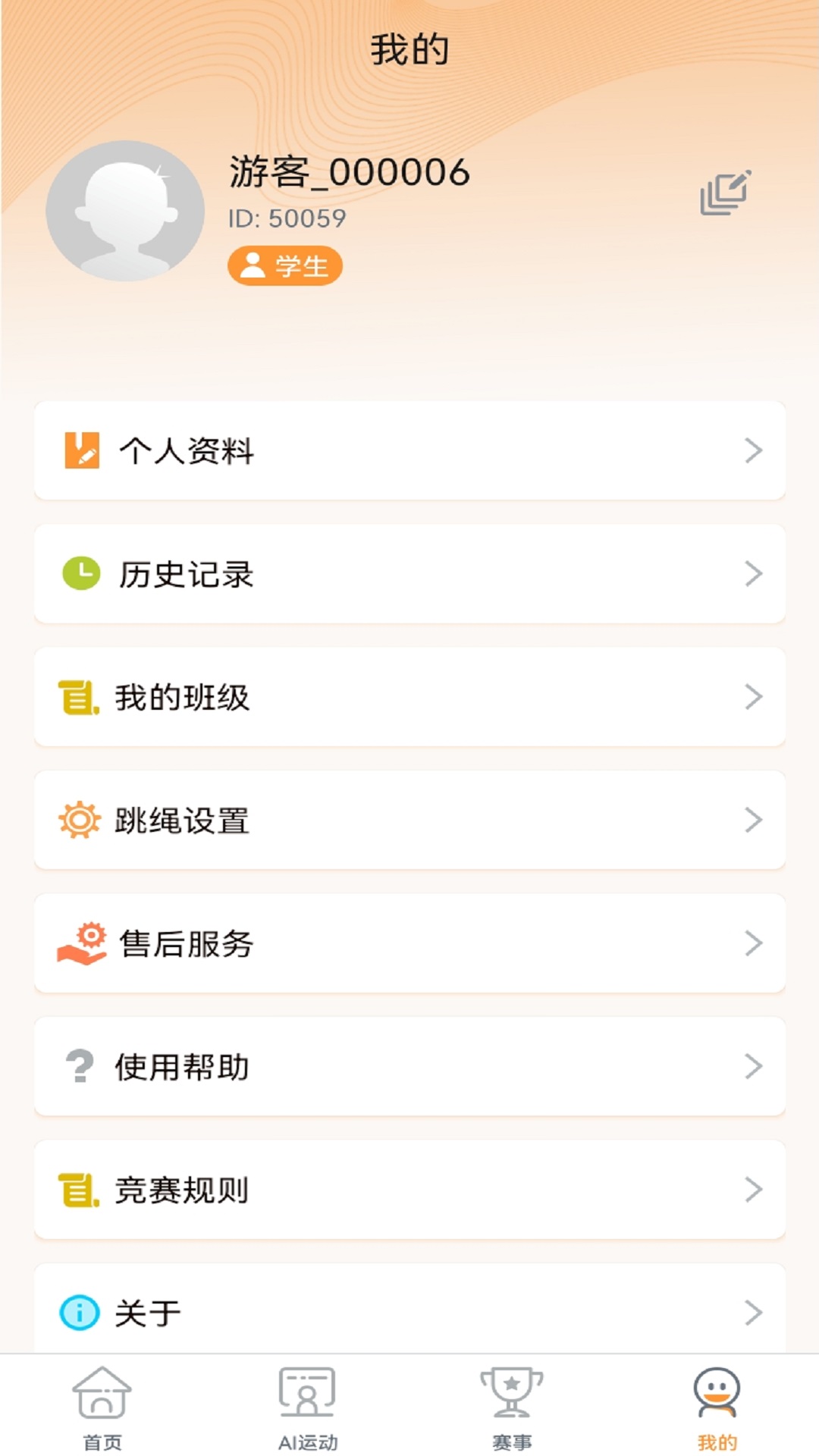This screenshot has height=1456, width=819.
Task: Click the question mark icon beside 使用帮助
Action: click(x=80, y=1065)
